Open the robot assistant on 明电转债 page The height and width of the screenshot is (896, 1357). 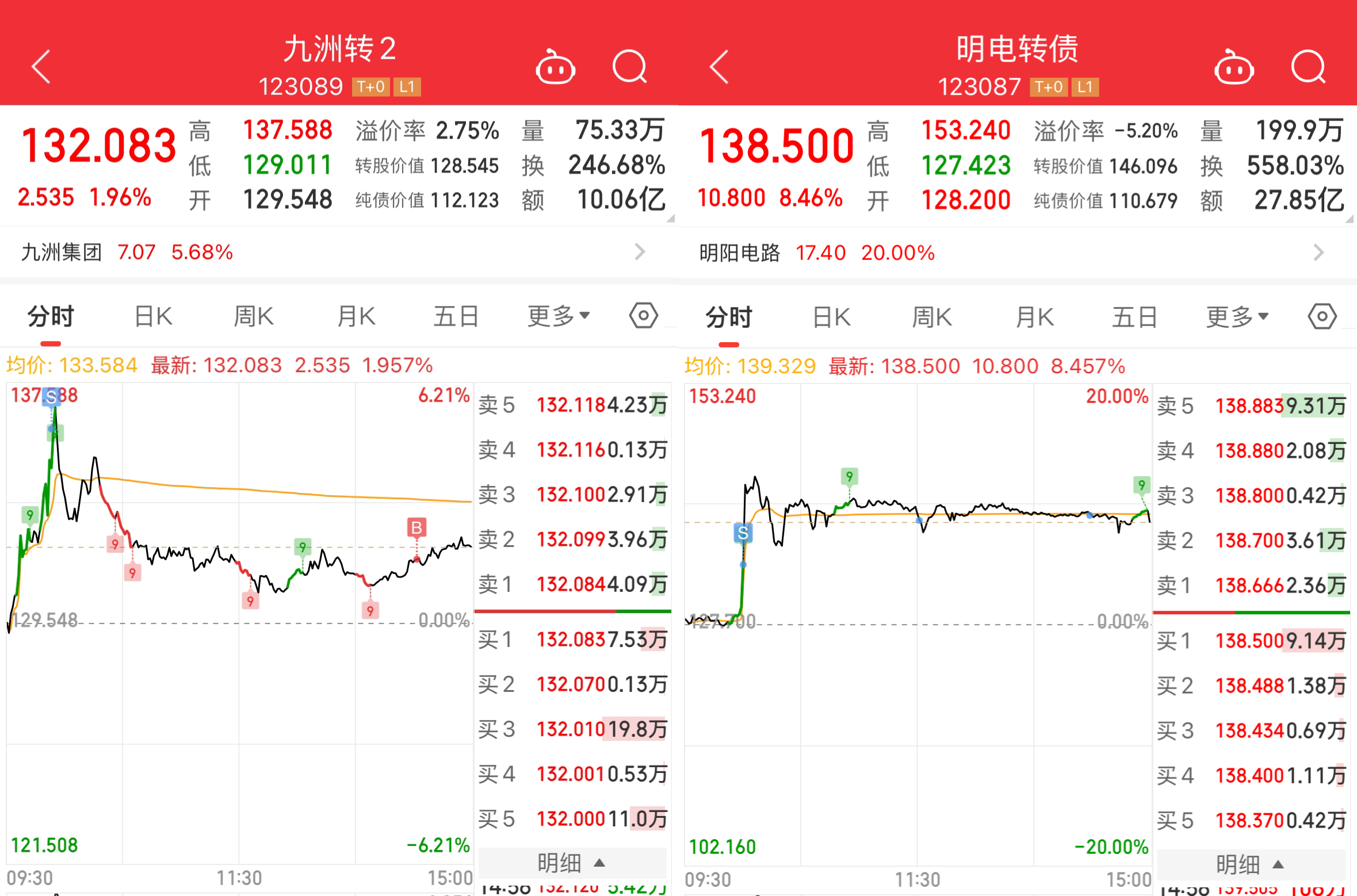1233,68
